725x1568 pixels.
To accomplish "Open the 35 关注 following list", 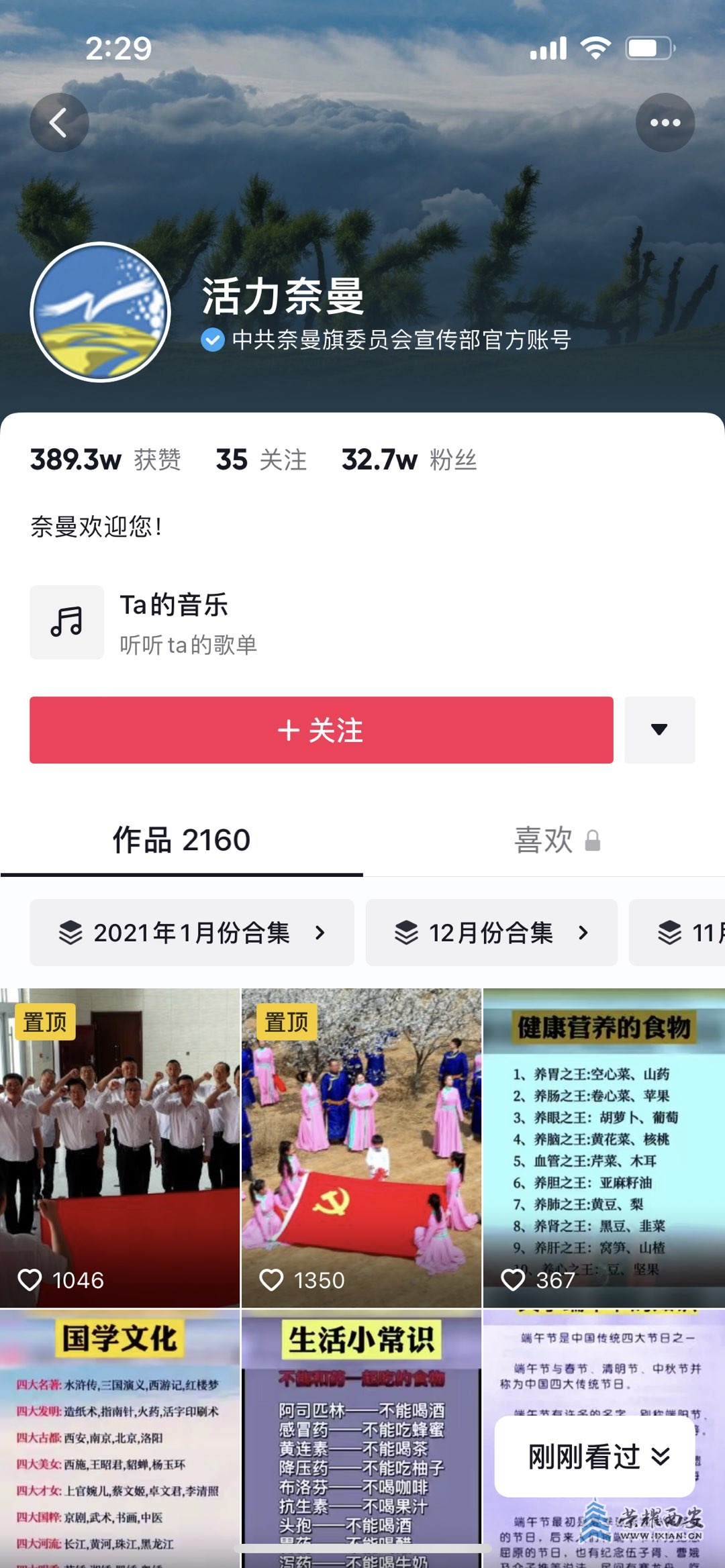I will 260,460.
